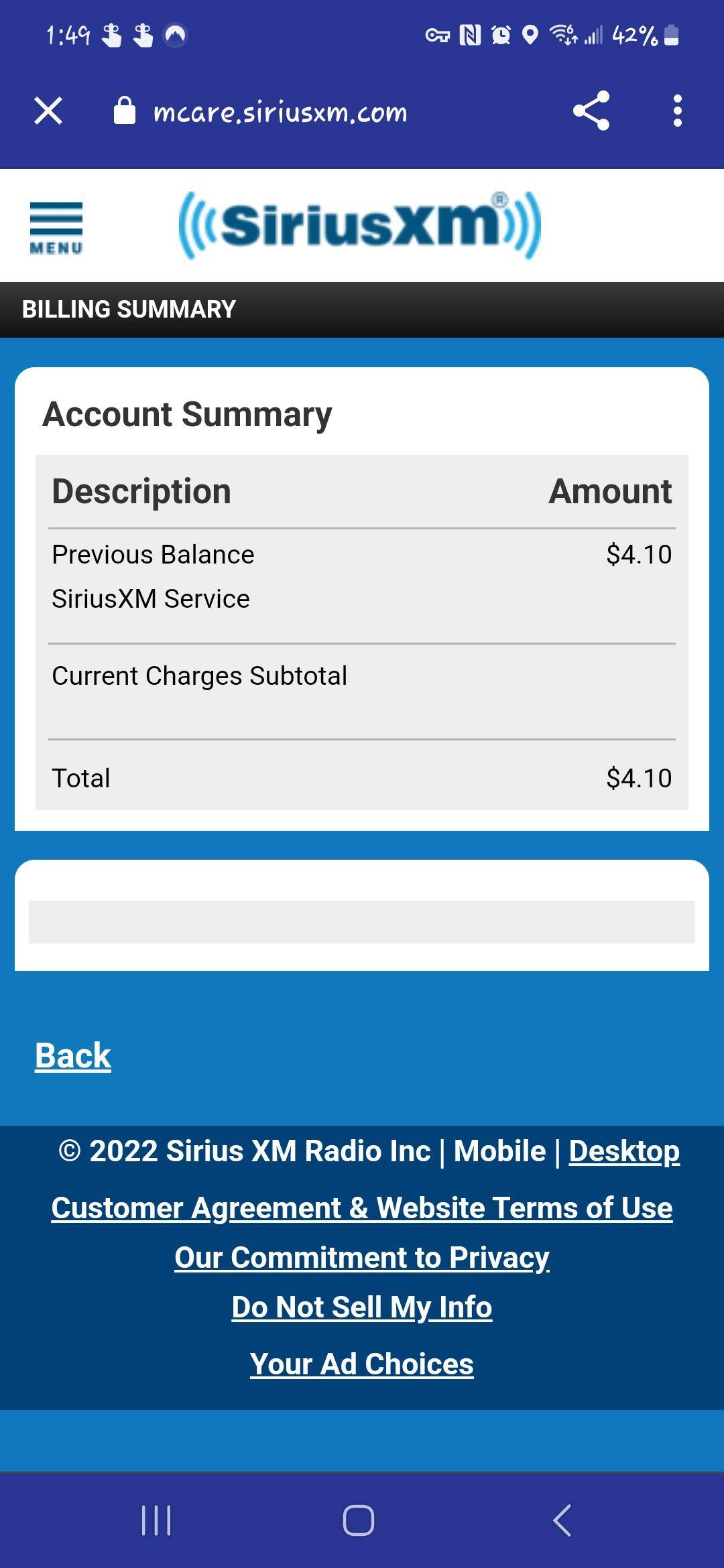
Task: Open Do Not Sell My Info
Action: pos(362,1307)
